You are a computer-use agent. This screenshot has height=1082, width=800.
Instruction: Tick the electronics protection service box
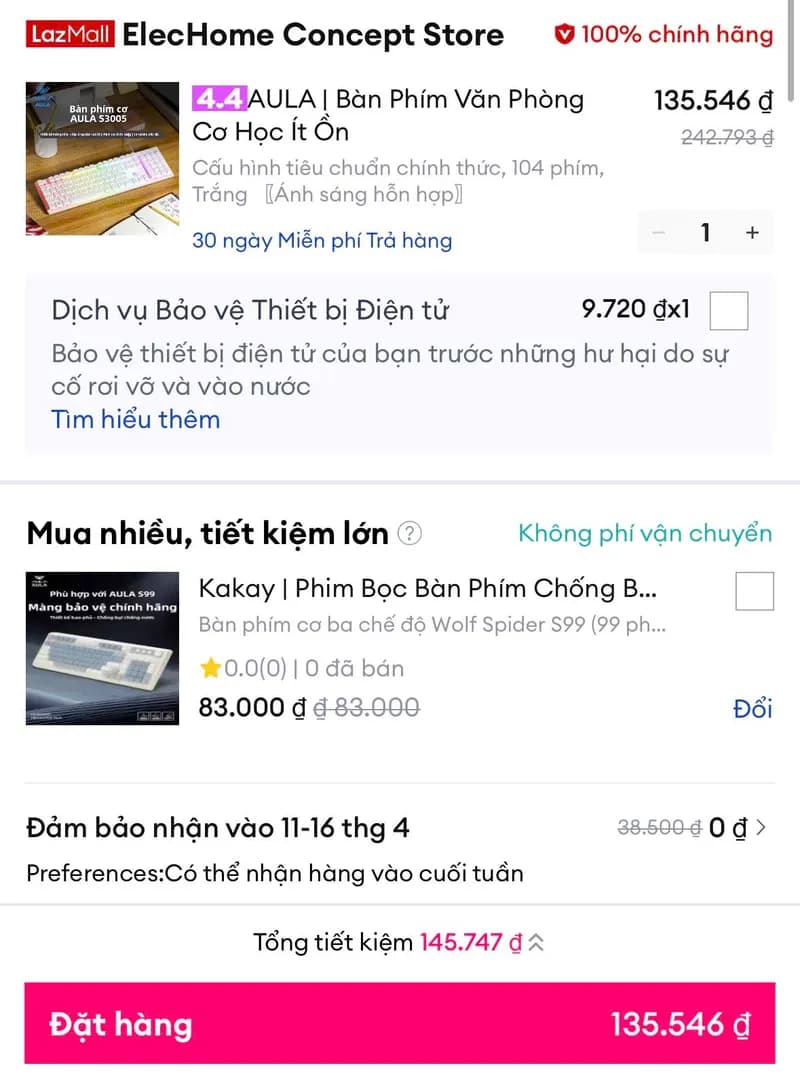pyautogui.click(x=729, y=311)
